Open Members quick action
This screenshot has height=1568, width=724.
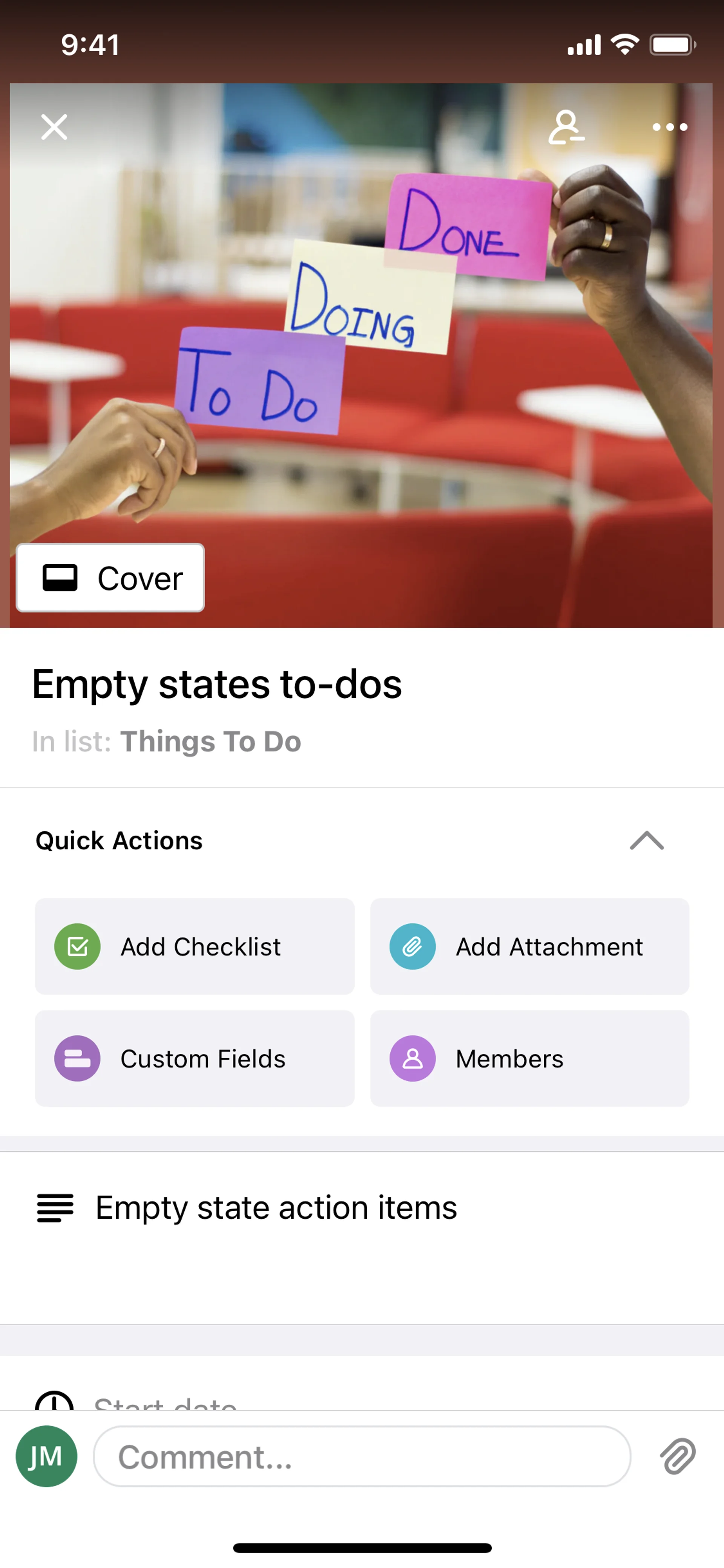529,1058
